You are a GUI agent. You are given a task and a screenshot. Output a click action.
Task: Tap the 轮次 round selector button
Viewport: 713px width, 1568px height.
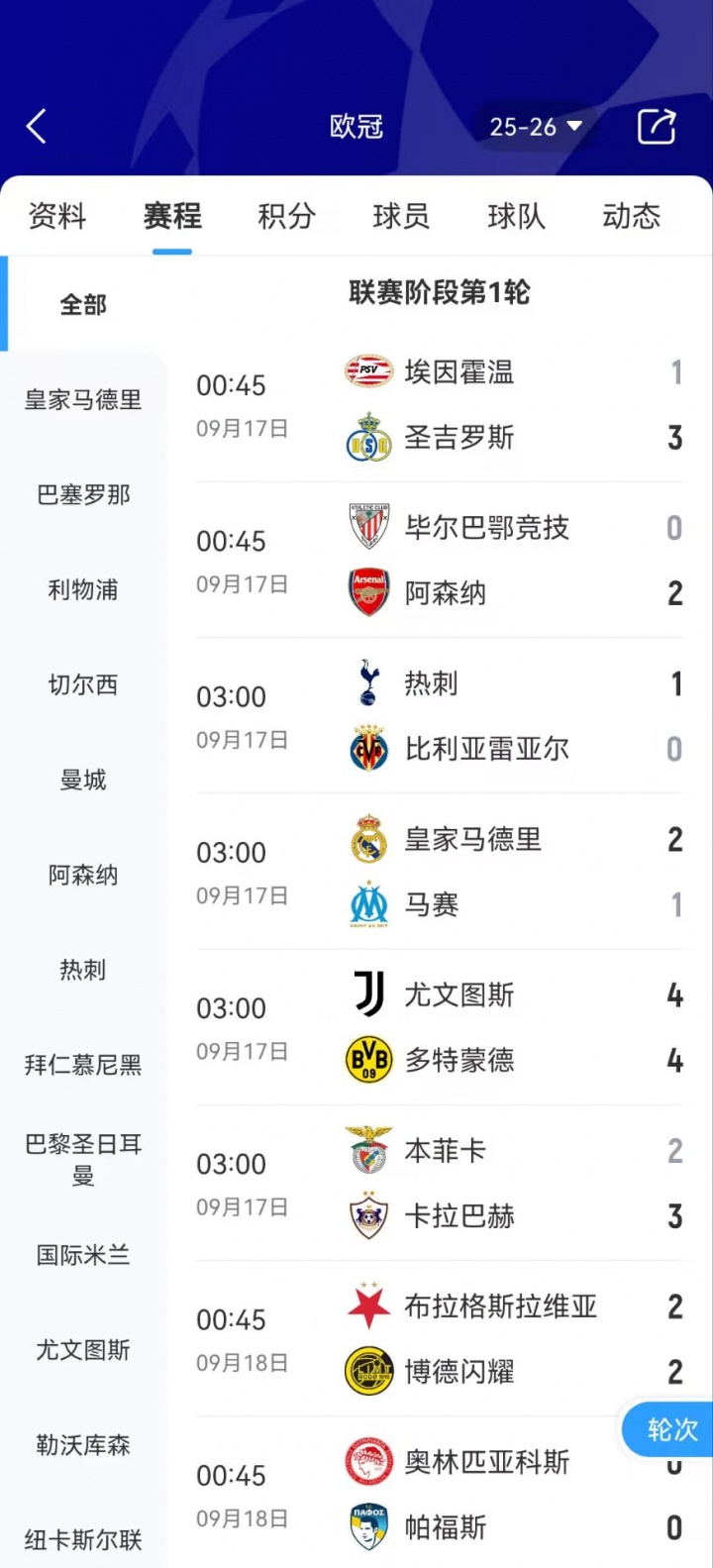tap(671, 1429)
